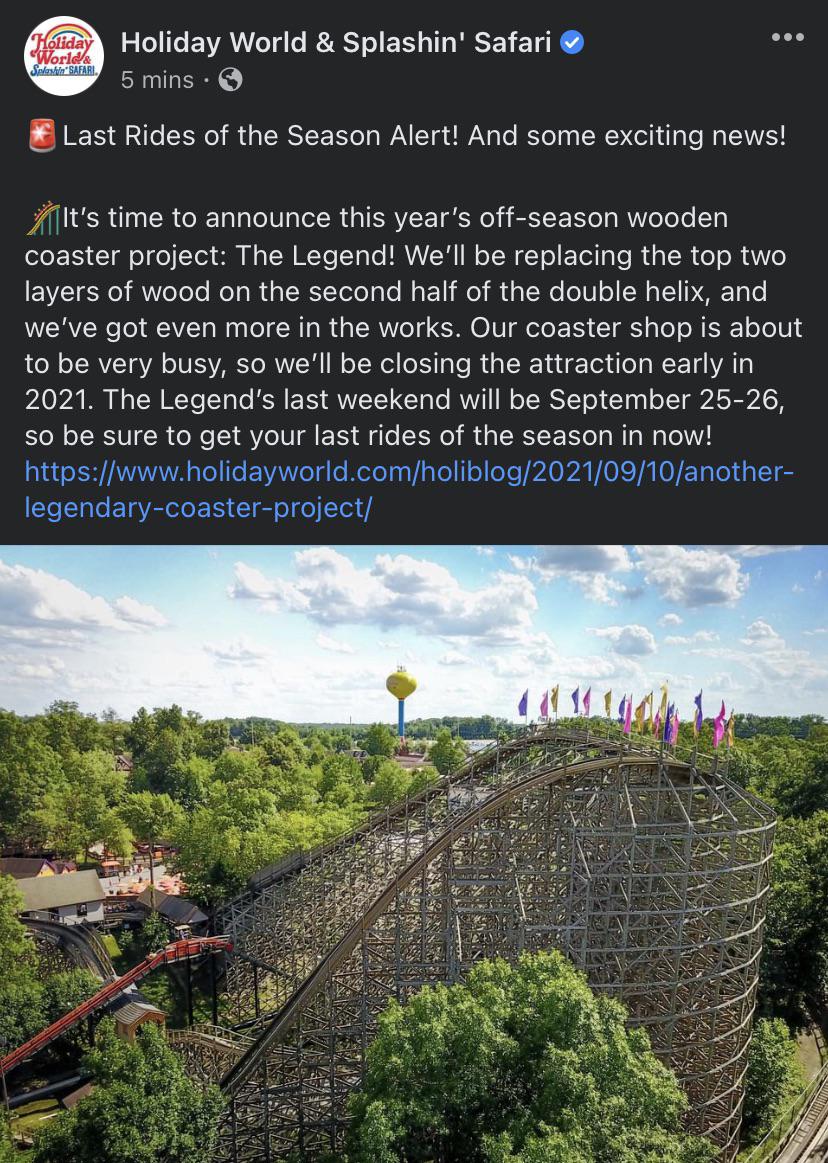
Task: Click the ellipsis icon in the top-right corner
Action: coord(789,37)
